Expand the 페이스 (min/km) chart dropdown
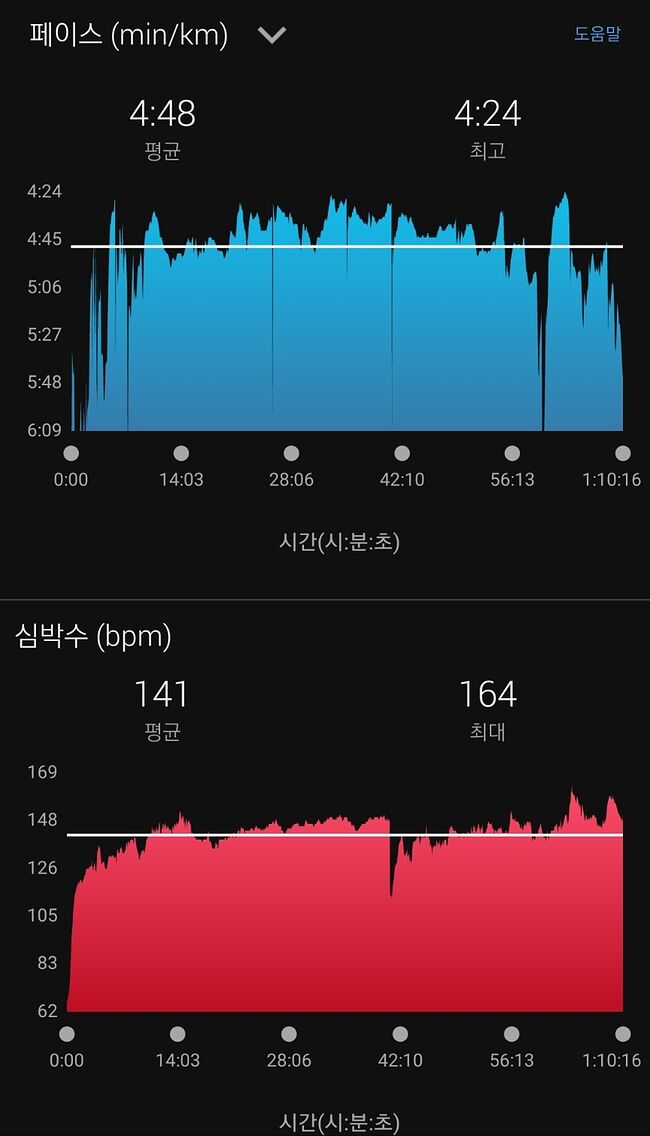Viewport: 650px width, 1136px height. tap(272, 35)
